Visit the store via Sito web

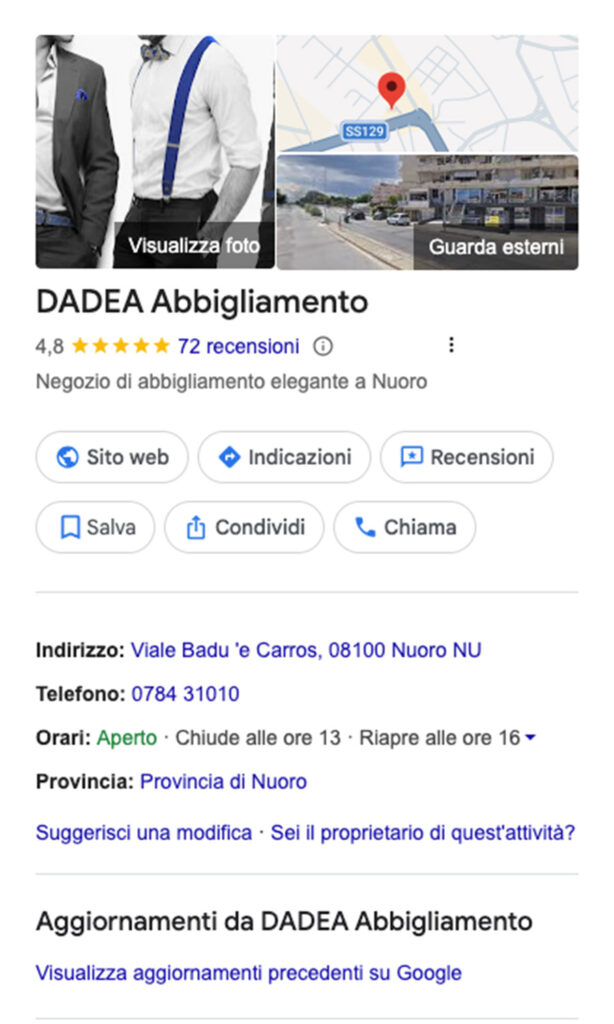(x=112, y=457)
